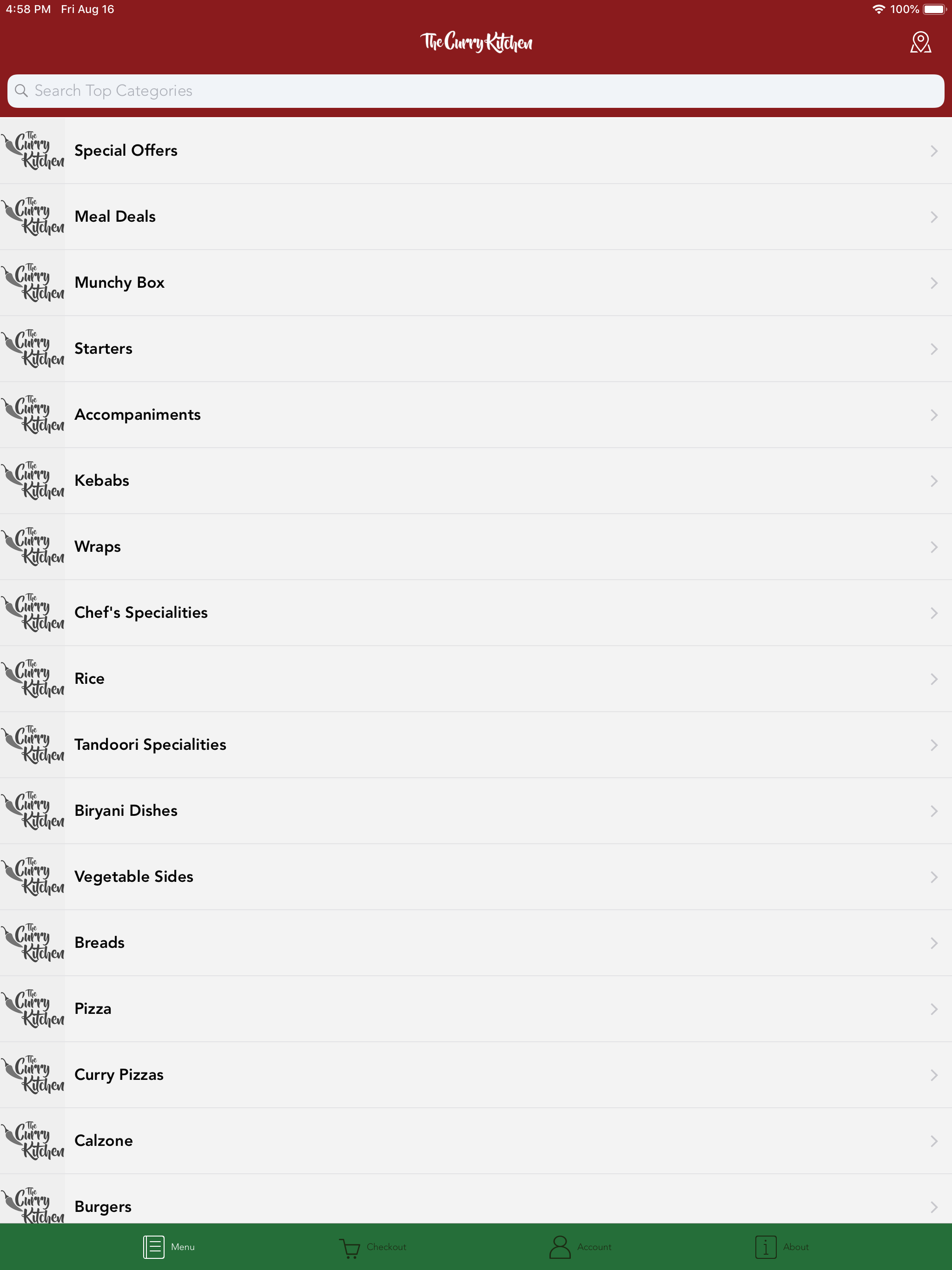Open About using the info icon
The height and width of the screenshot is (1270, 952).
pyautogui.click(x=766, y=1247)
